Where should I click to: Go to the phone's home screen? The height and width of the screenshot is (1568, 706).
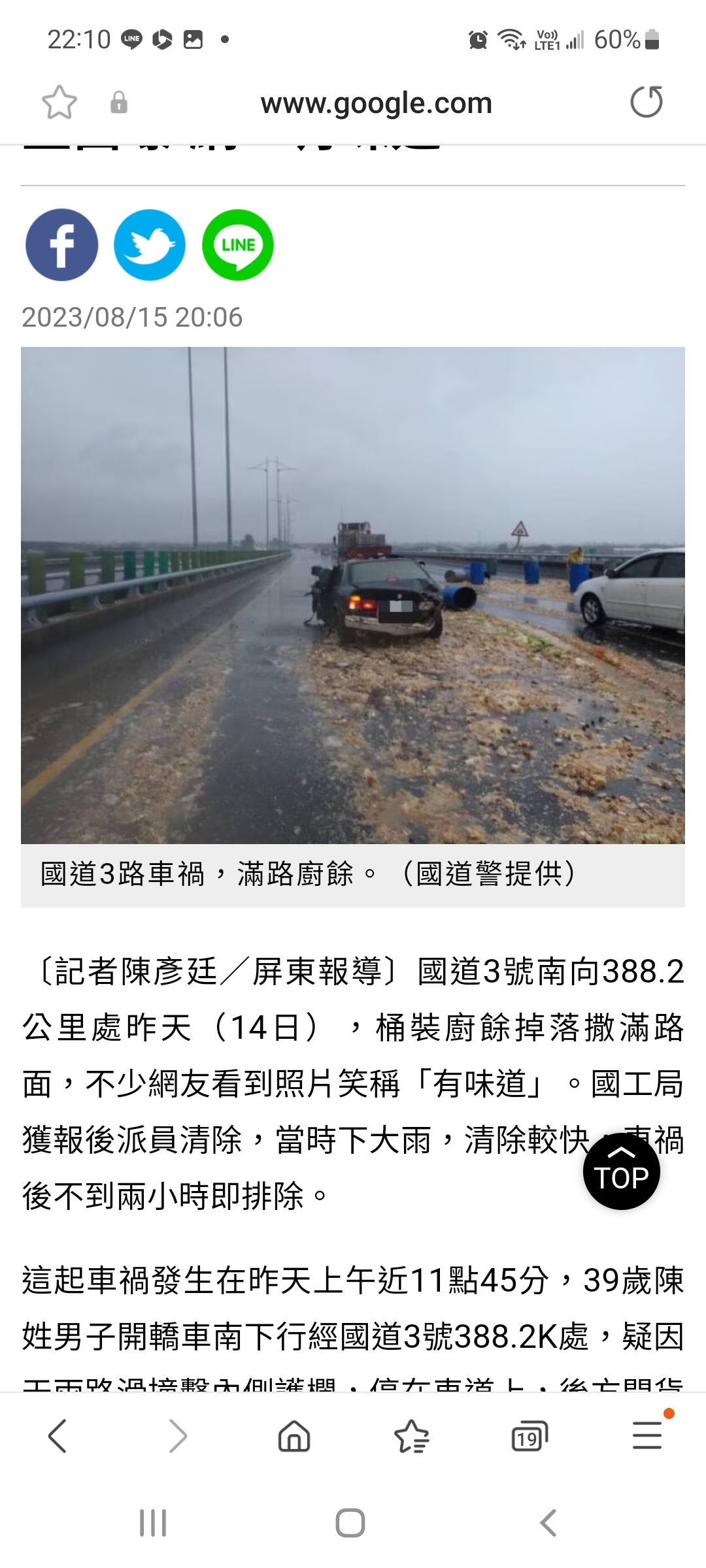(350, 1523)
